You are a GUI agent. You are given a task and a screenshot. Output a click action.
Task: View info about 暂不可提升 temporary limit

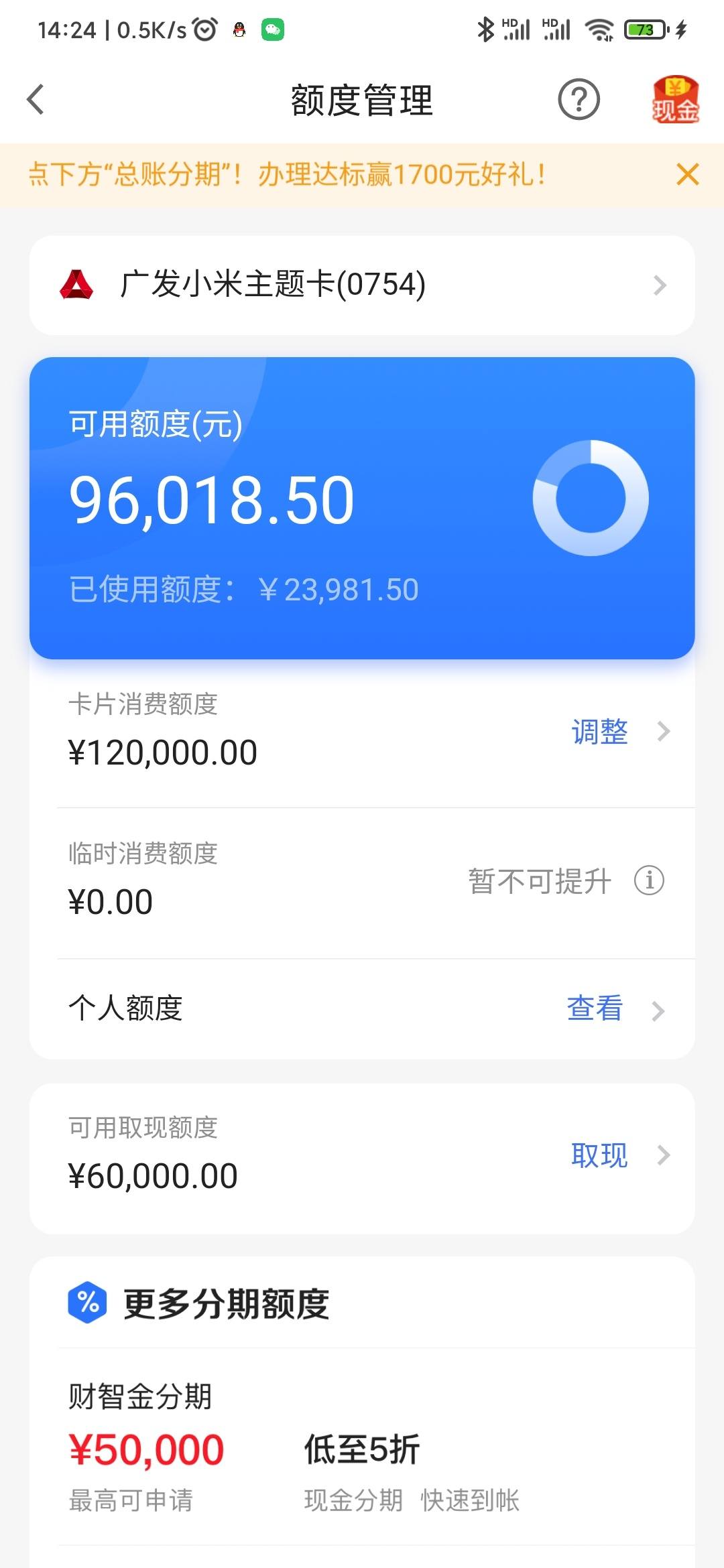tap(649, 880)
